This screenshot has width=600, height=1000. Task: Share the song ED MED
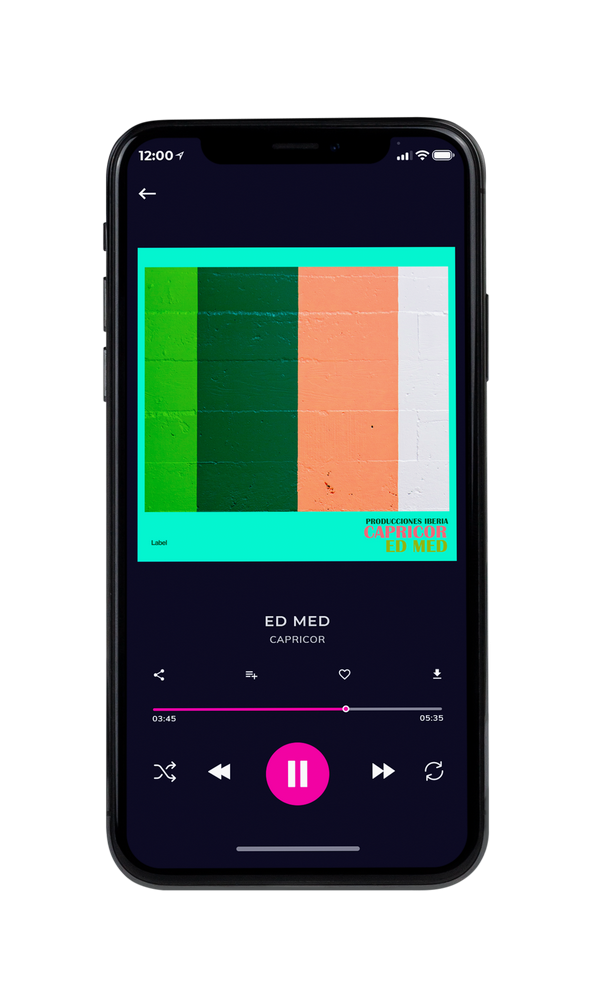(x=159, y=675)
